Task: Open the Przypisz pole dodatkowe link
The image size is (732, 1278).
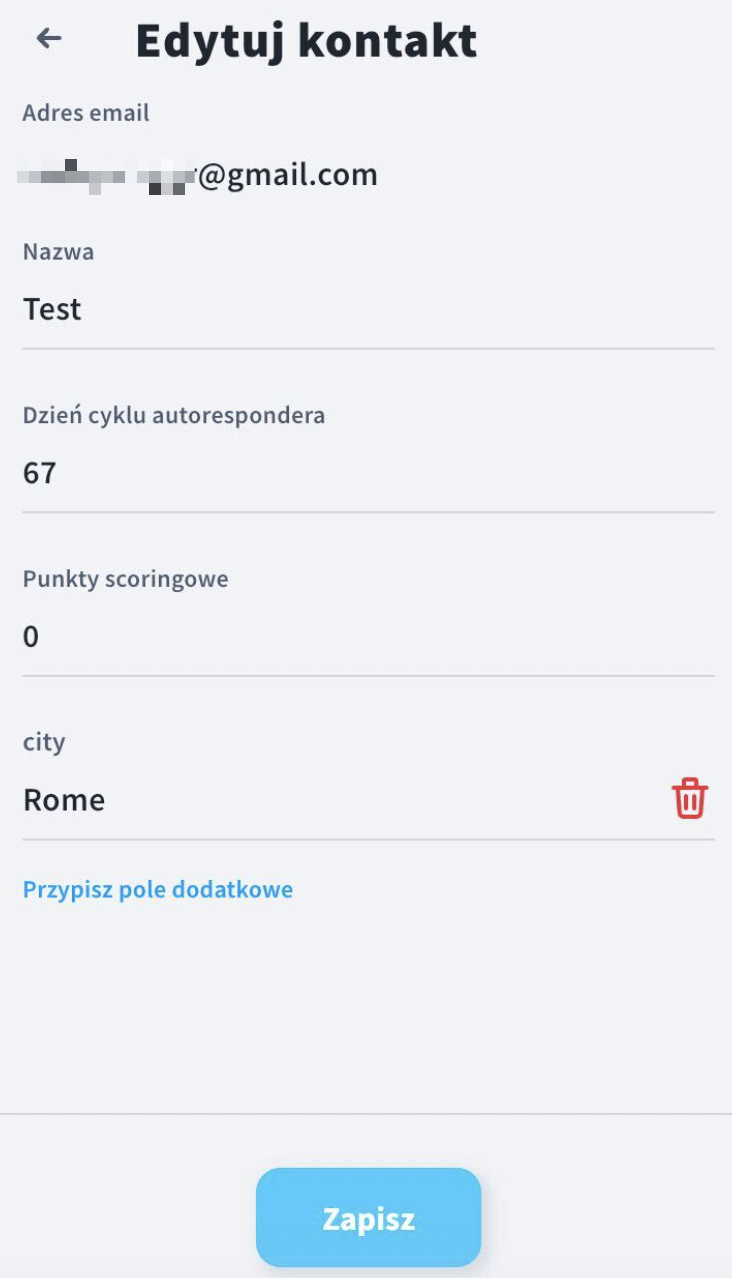Action: (158, 889)
